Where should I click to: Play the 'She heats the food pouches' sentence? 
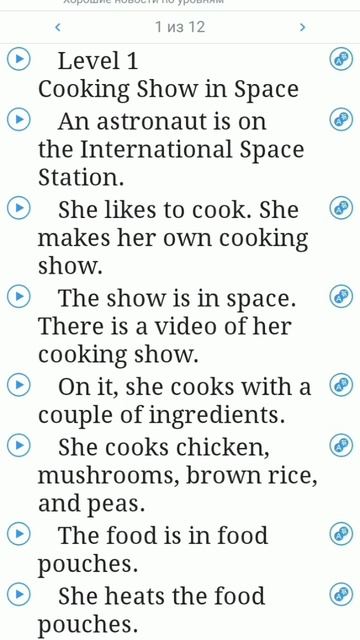click(19, 594)
